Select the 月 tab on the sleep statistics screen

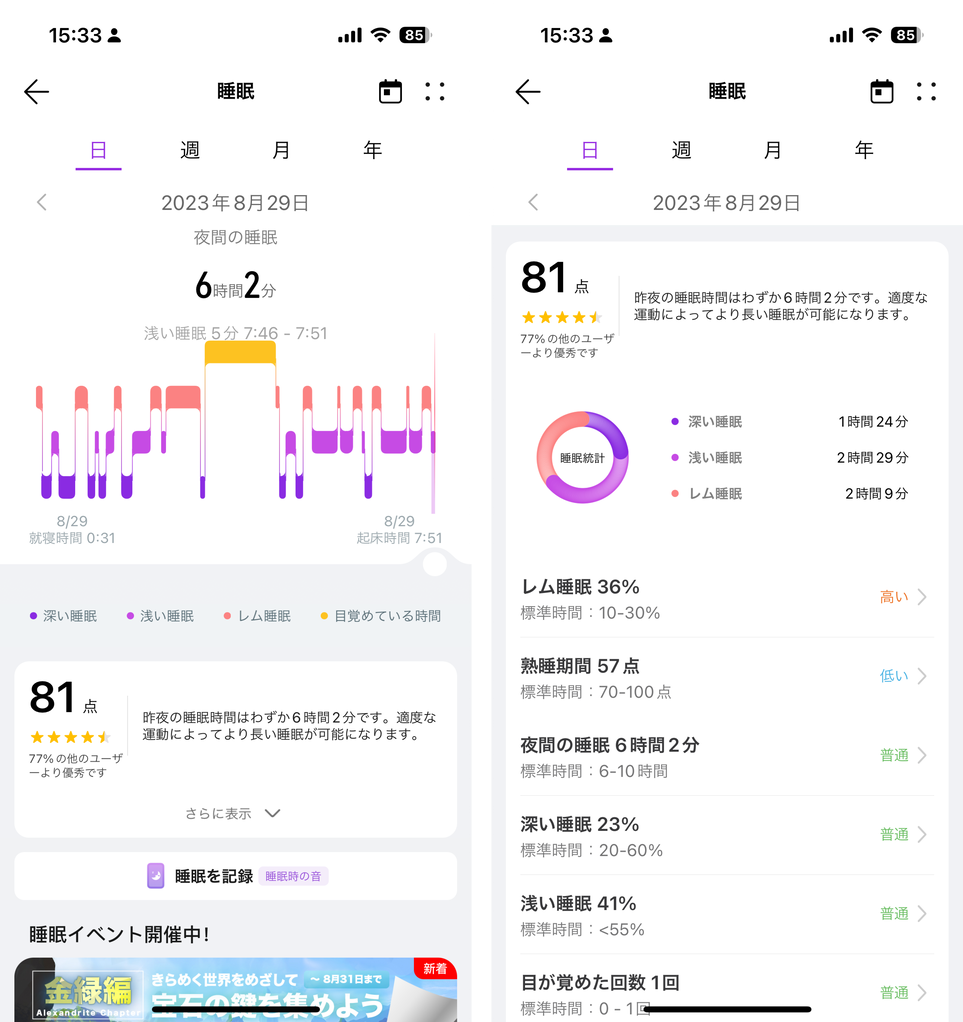click(773, 150)
